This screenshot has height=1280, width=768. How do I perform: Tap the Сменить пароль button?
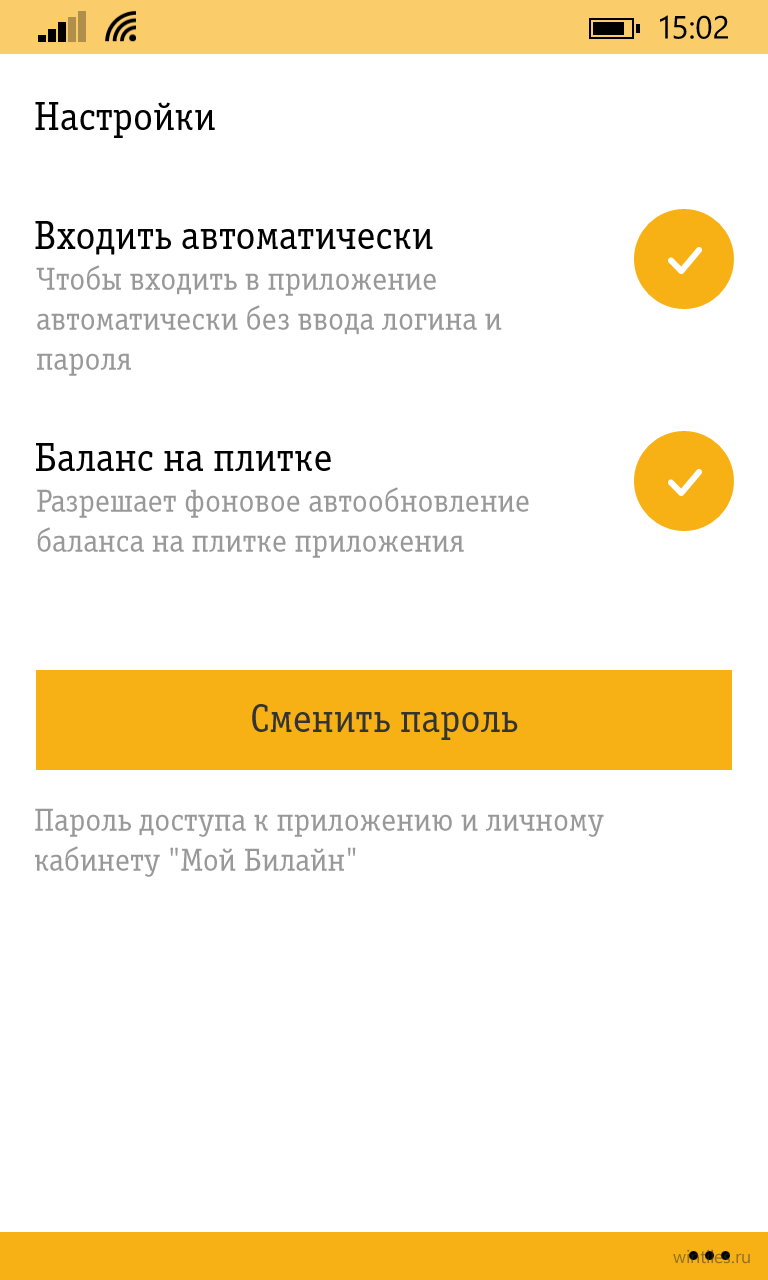pyautogui.click(x=384, y=720)
